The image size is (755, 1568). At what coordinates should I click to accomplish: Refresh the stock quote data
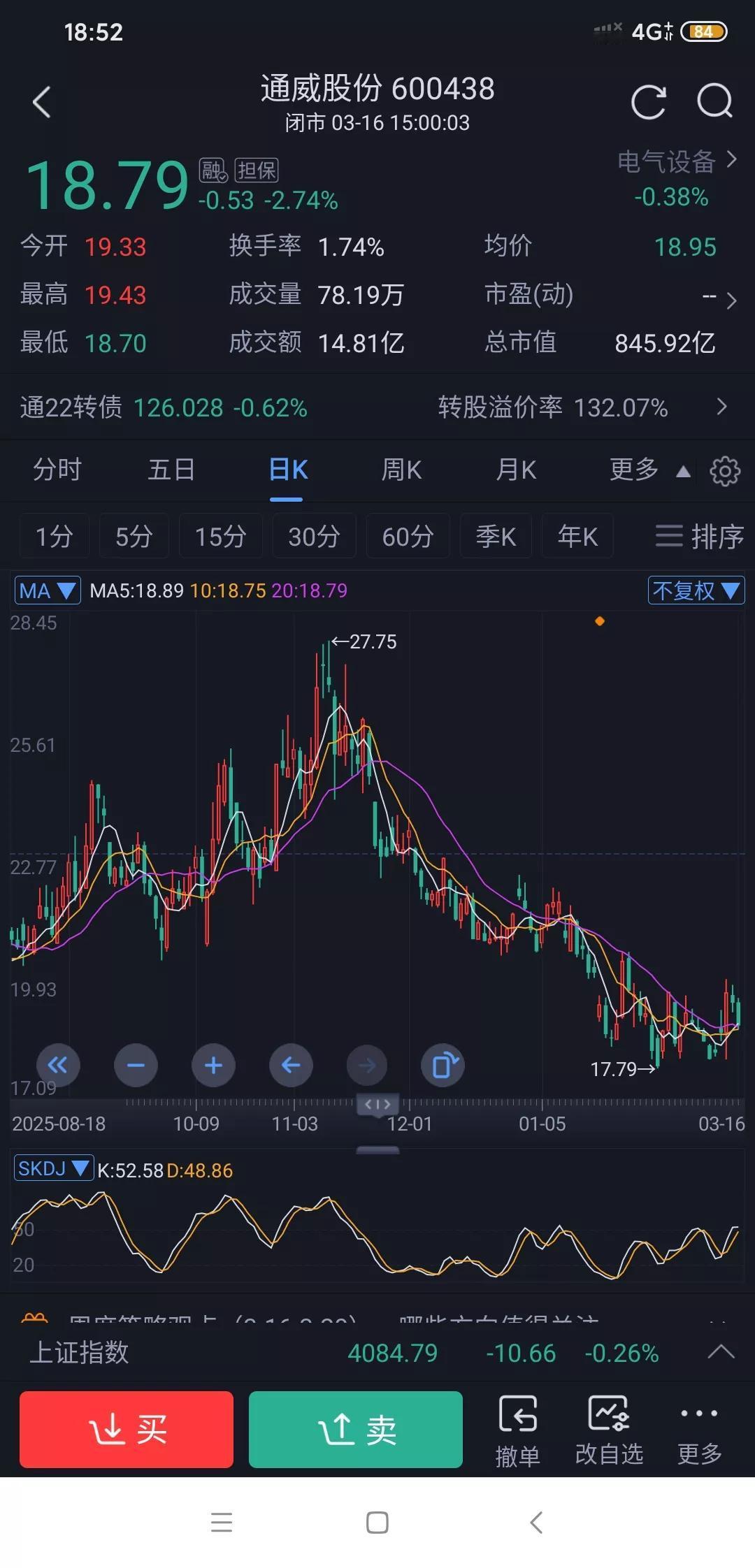tap(649, 101)
